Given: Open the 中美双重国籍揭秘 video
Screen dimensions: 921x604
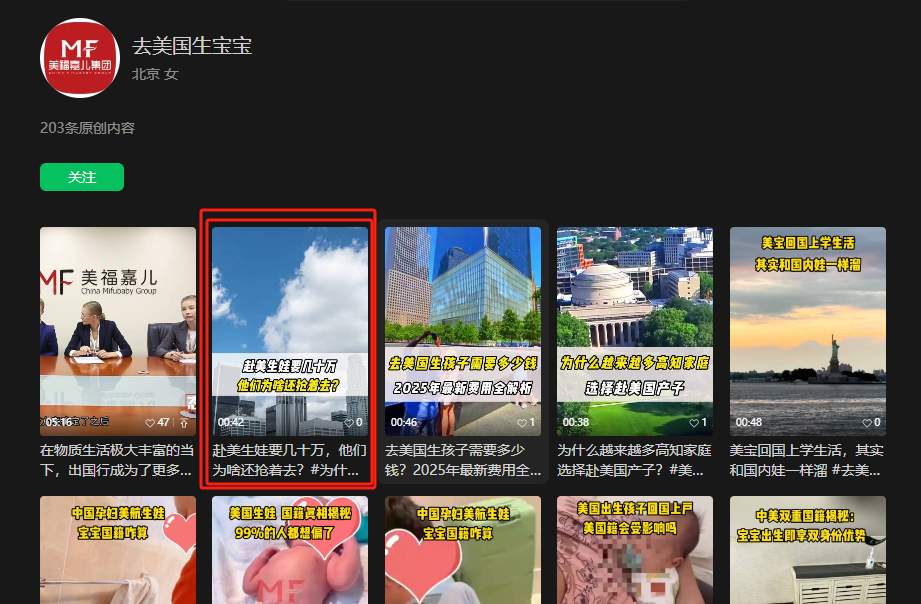Looking at the screenshot, I should pos(807,550).
